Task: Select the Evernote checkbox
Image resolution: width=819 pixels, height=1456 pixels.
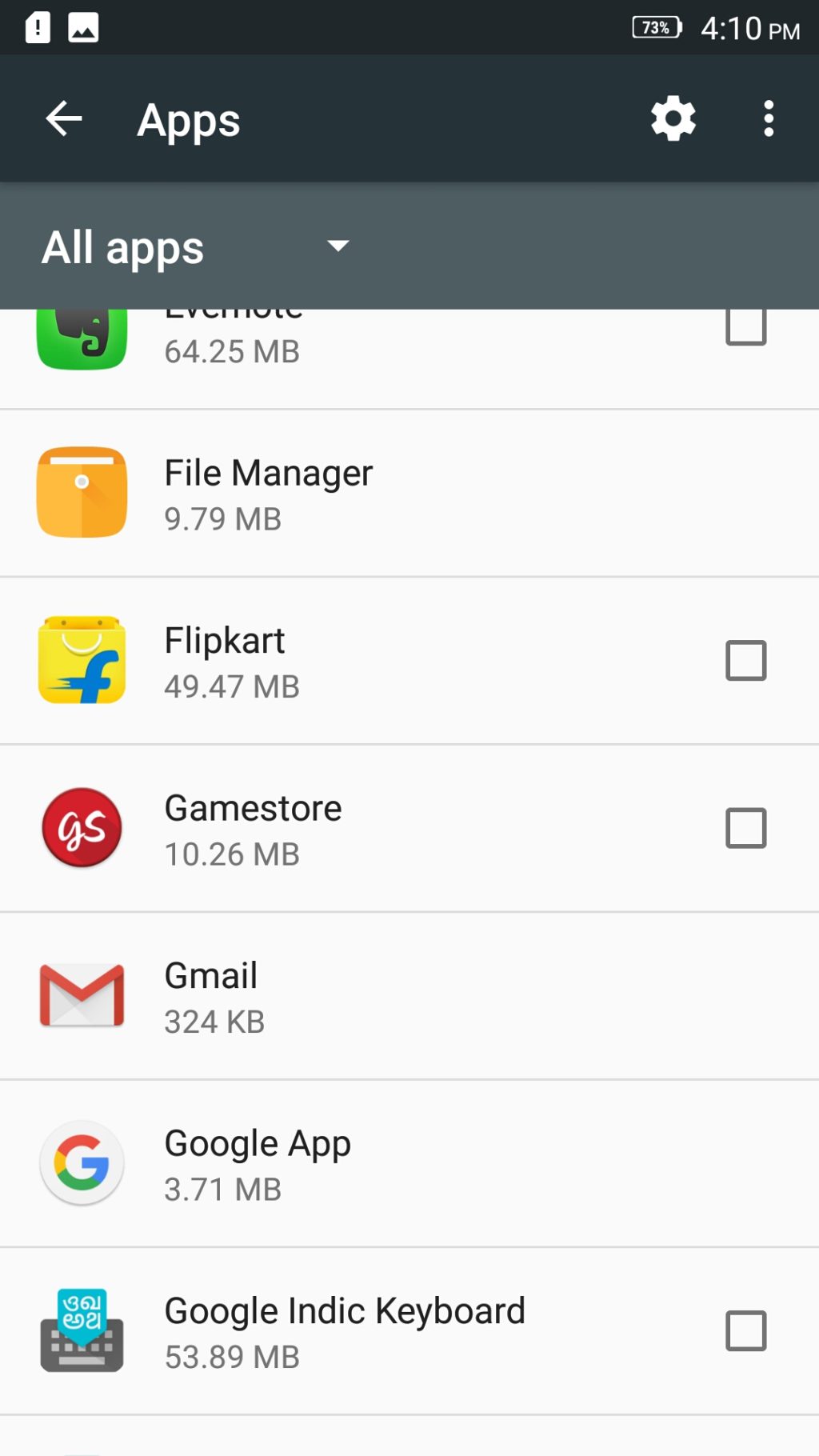Action: click(x=745, y=326)
